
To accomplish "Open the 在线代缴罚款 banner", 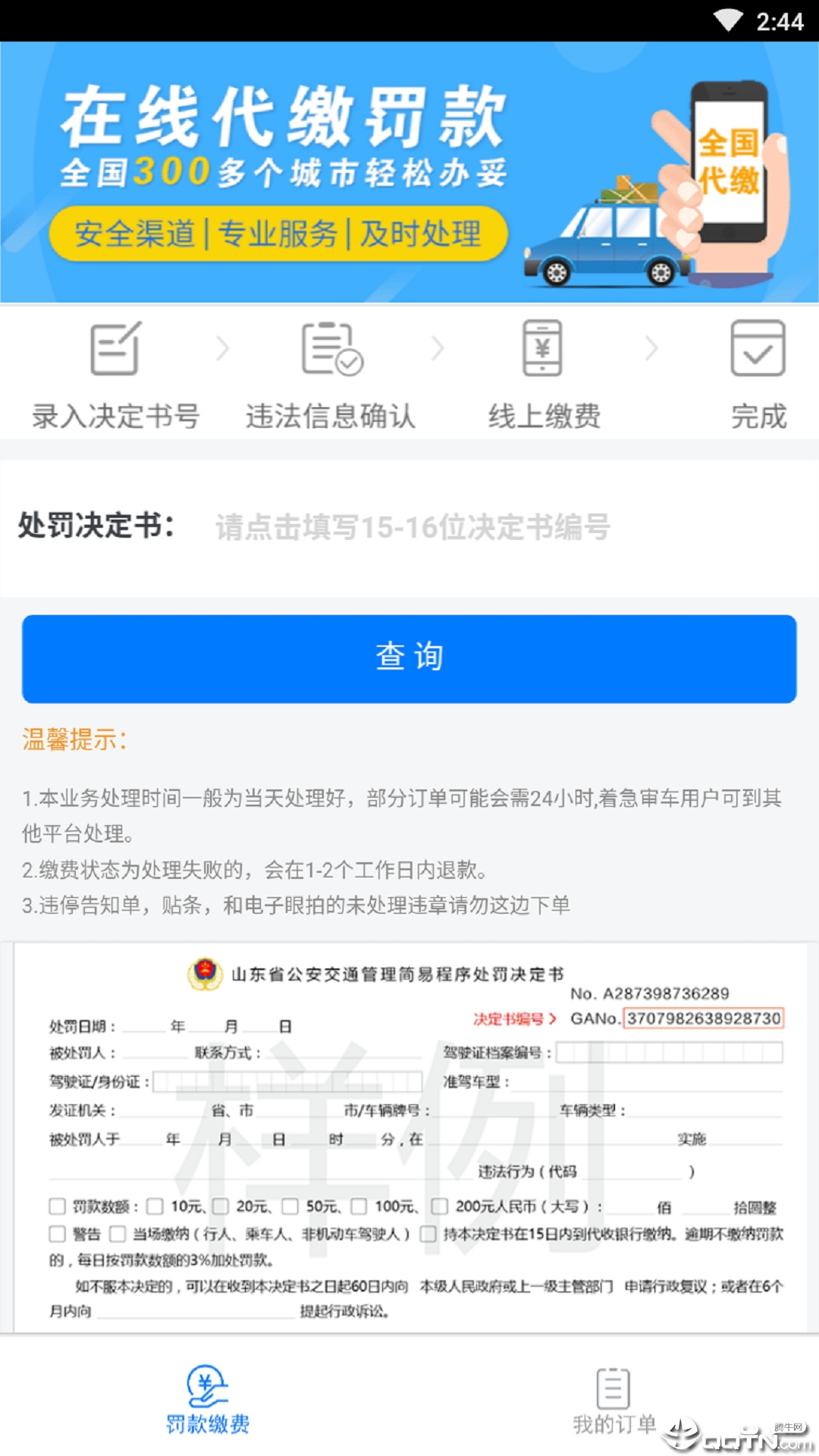I will pos(409,173).
